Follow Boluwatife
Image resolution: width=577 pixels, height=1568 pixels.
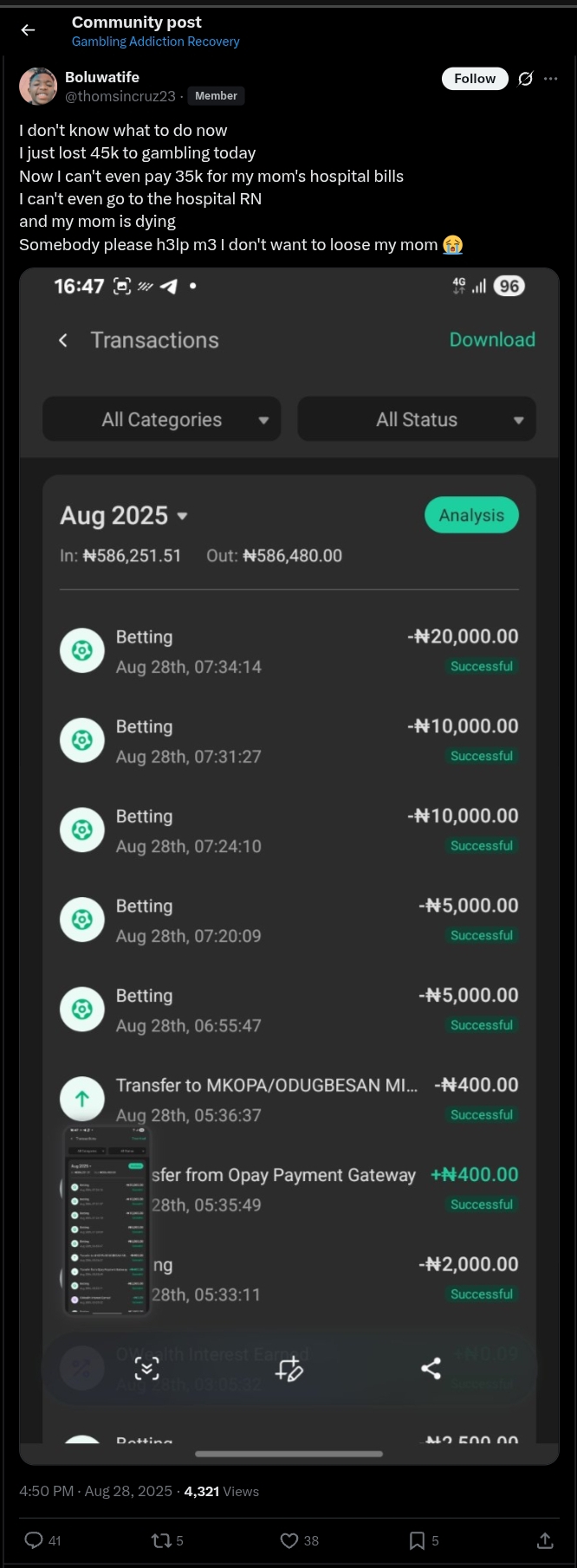(x=474, y=79)
